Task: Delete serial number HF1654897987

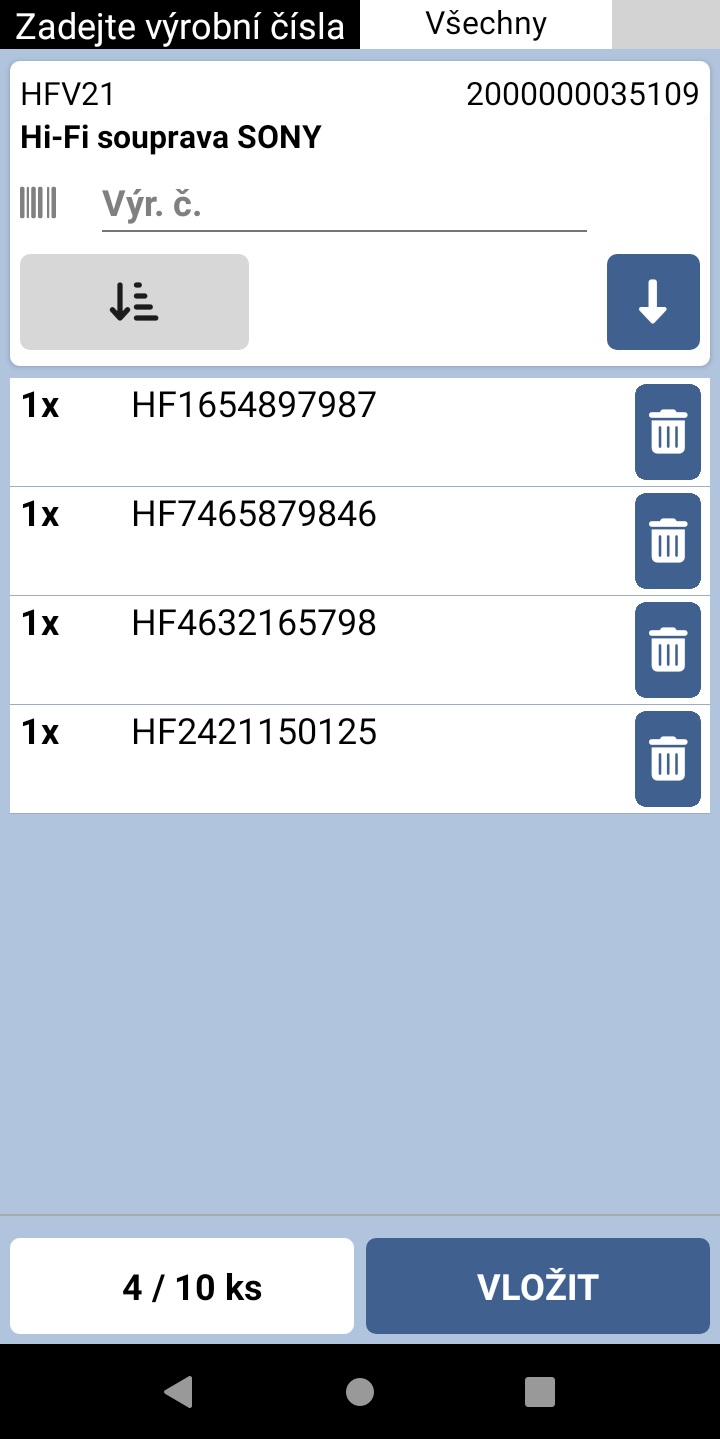Action: (x=668, y=432)
